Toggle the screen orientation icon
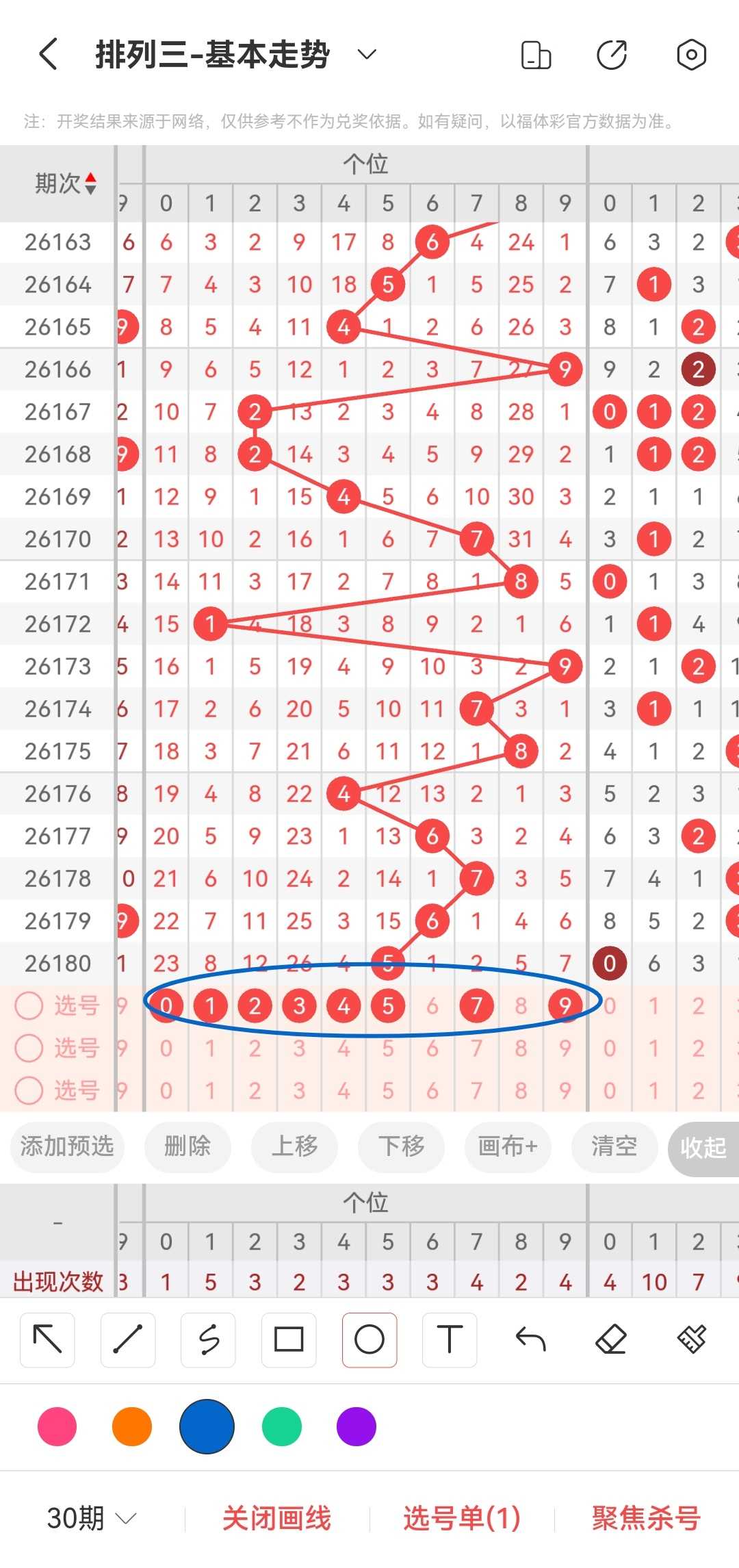This screenshot has width=739, height=1568. (x=536, y=55)
